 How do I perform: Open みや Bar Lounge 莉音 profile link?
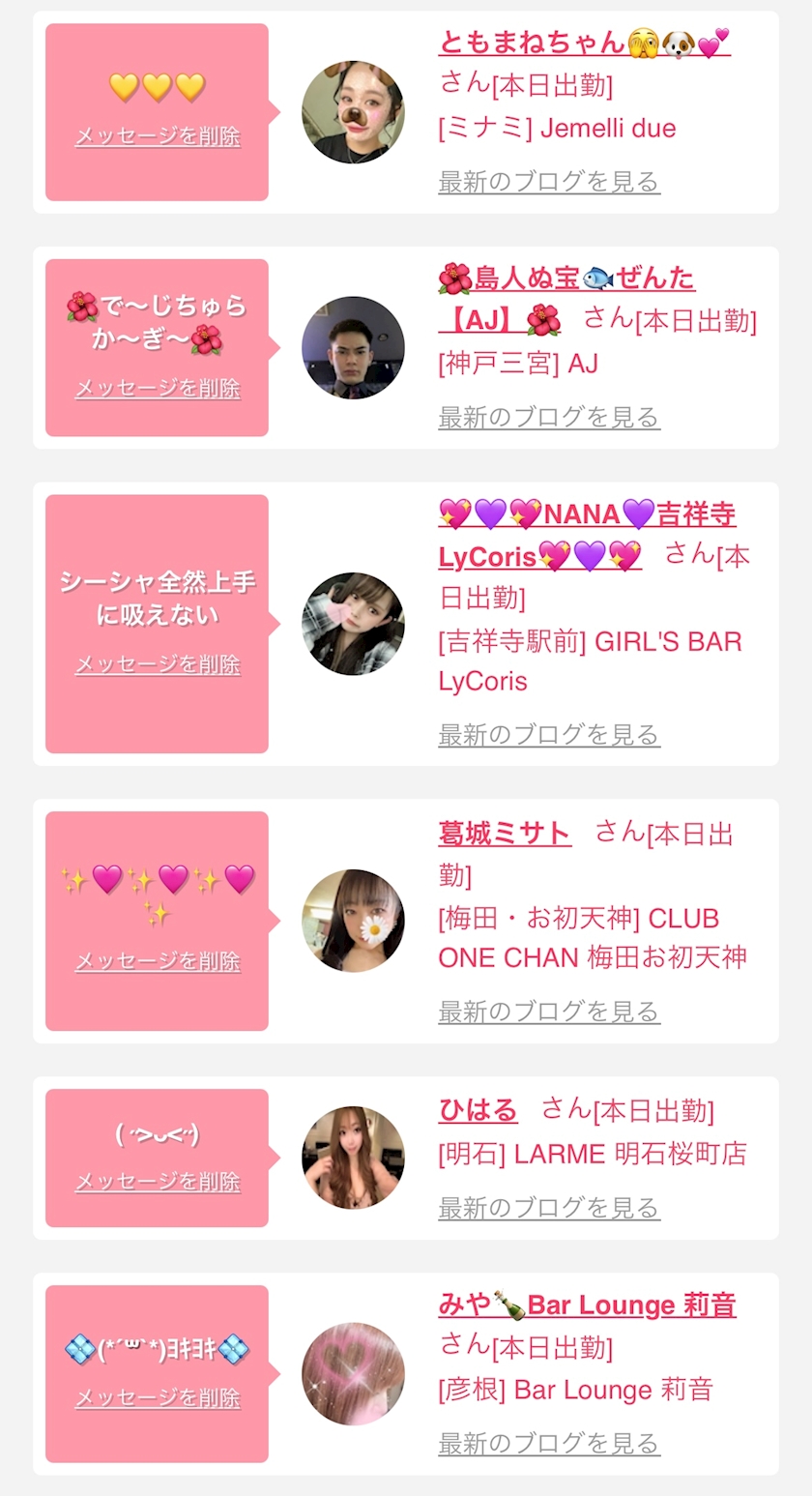587,1305
